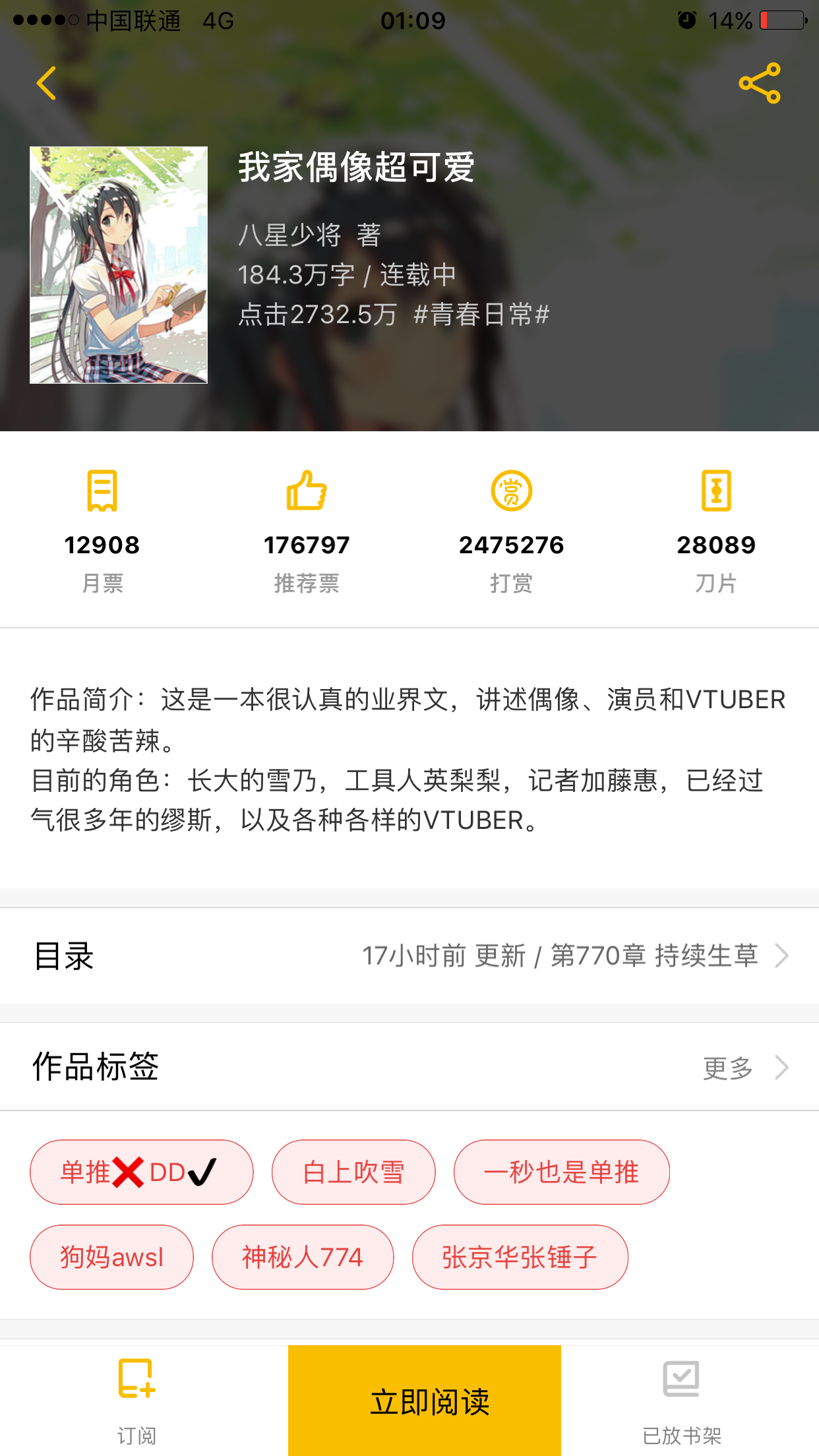Screen dimensions: 819x1456
Task: Tap the book cover thumbnail
Action: pos(119,265)
